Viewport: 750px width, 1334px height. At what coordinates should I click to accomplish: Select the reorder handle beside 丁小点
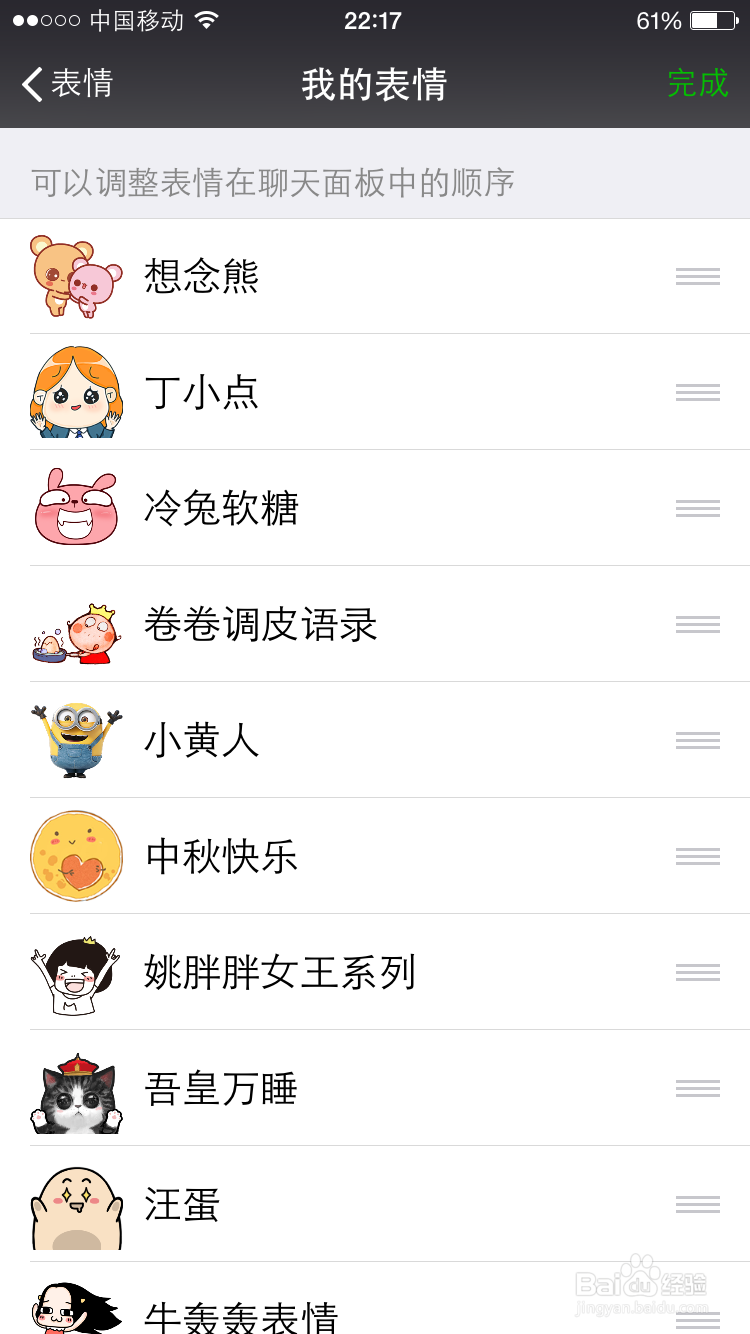697,392
